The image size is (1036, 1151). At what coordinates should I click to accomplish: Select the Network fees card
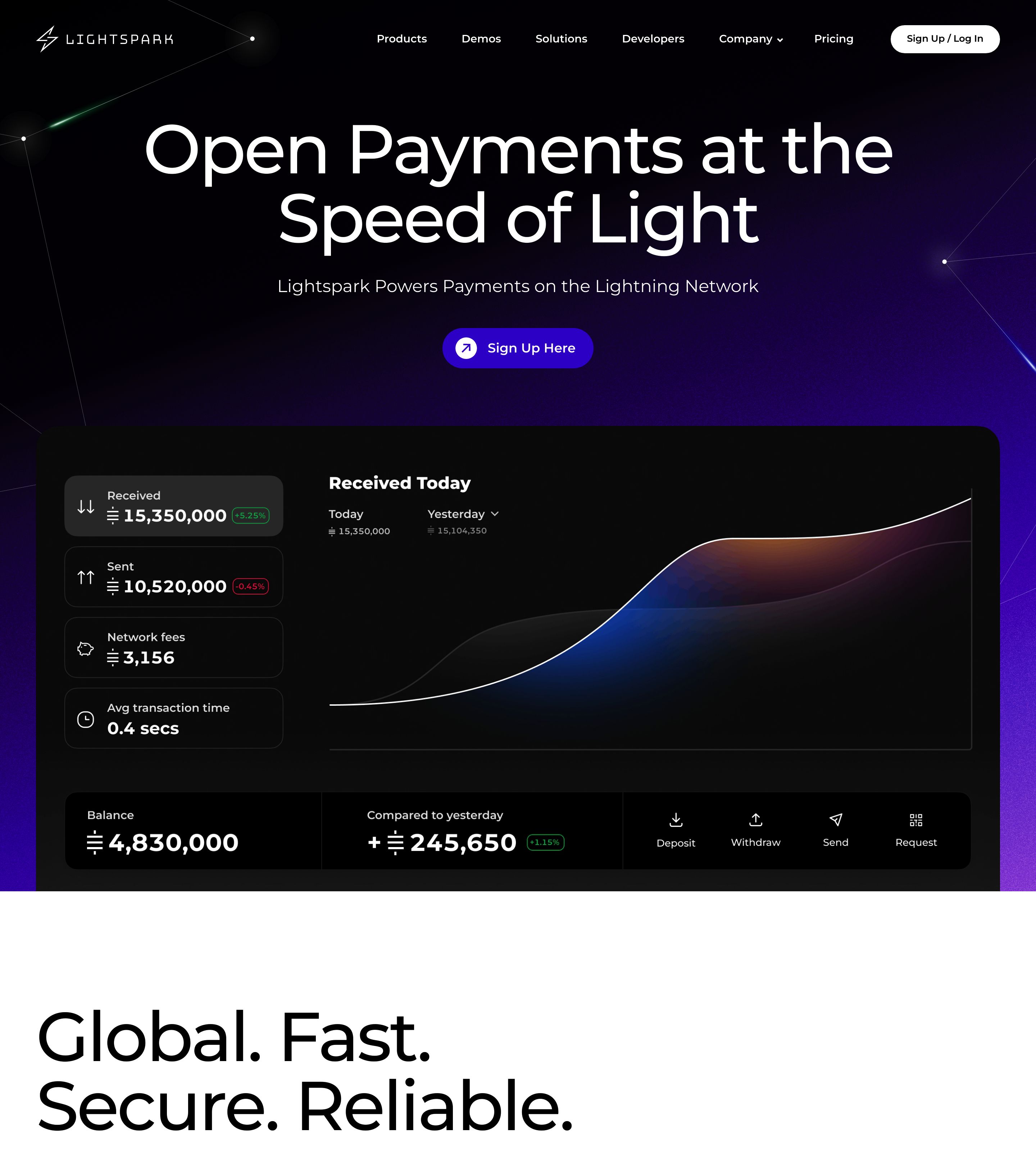[x=174, y=647]
